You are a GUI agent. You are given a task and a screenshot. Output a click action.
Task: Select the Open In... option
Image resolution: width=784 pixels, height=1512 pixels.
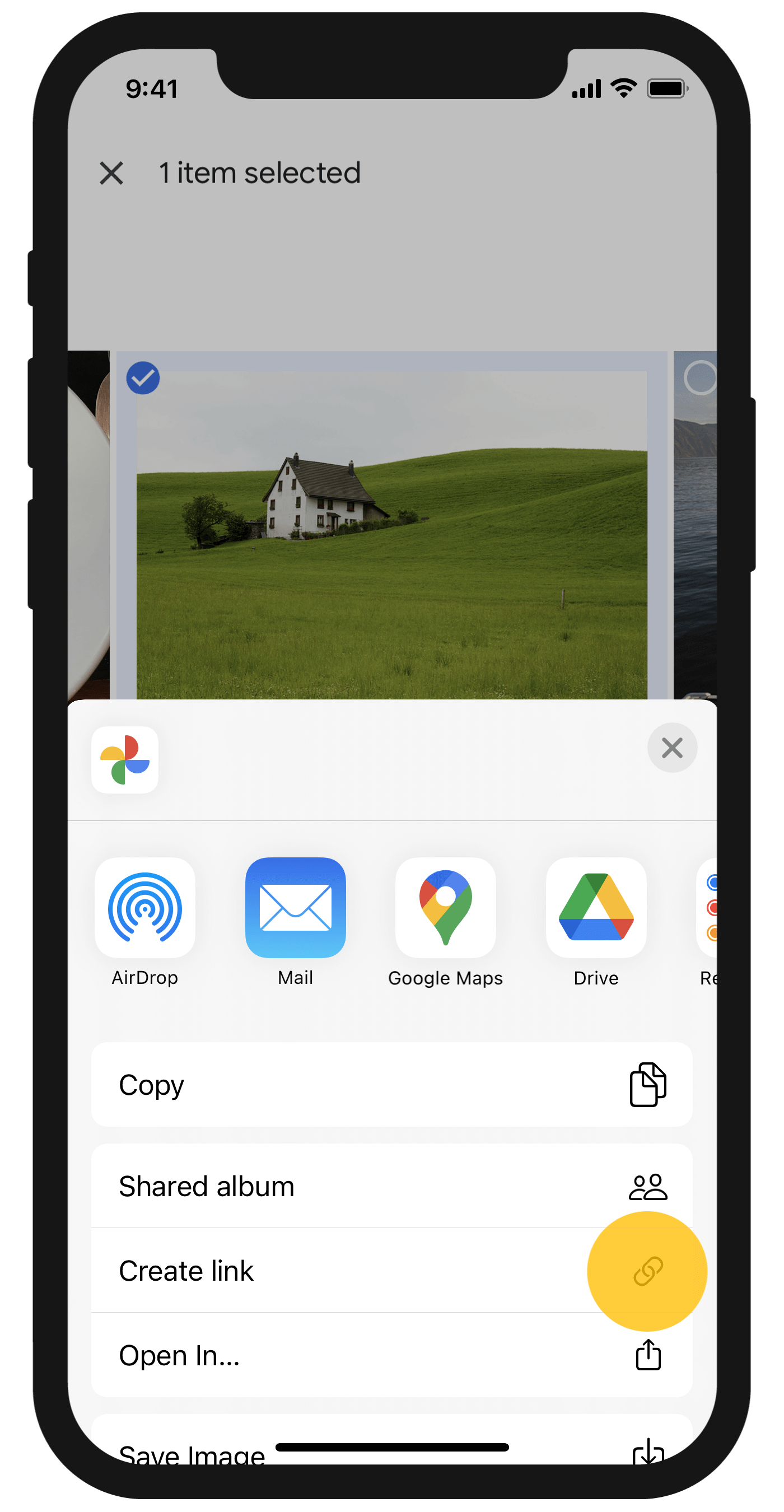pyautogui.click(x=391, y=1355)
